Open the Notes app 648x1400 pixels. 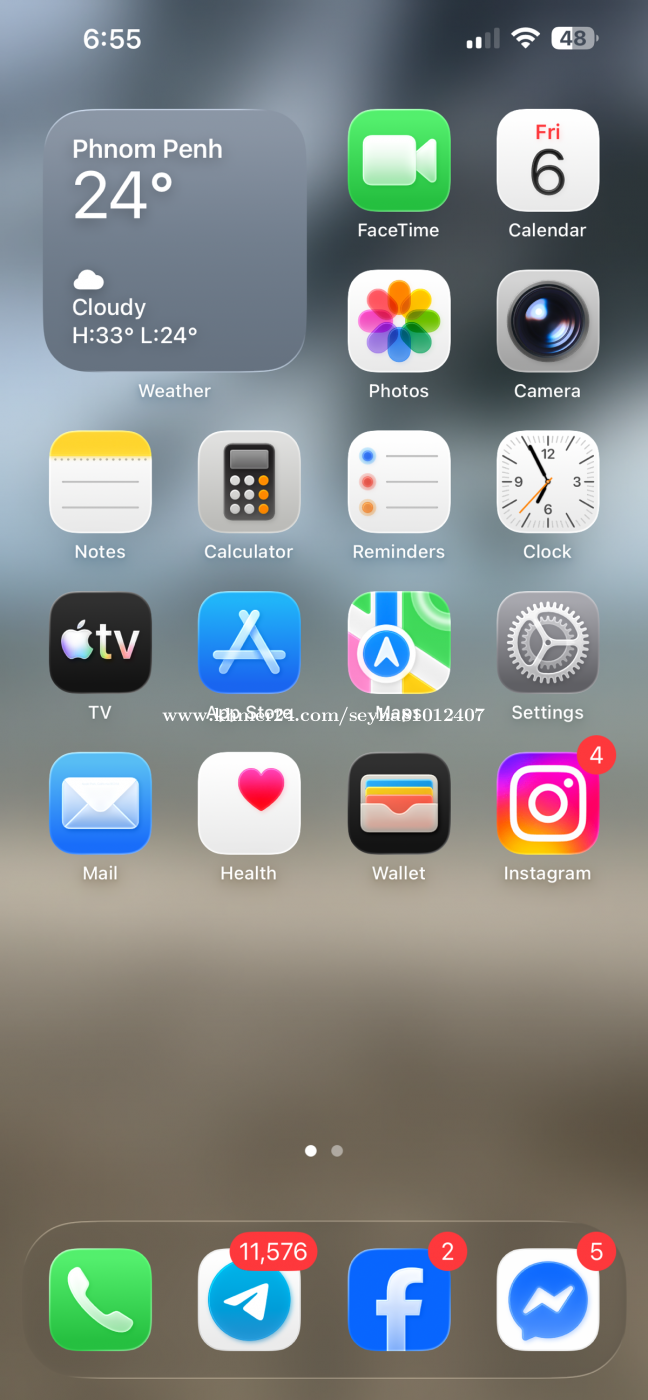[100, 482]
